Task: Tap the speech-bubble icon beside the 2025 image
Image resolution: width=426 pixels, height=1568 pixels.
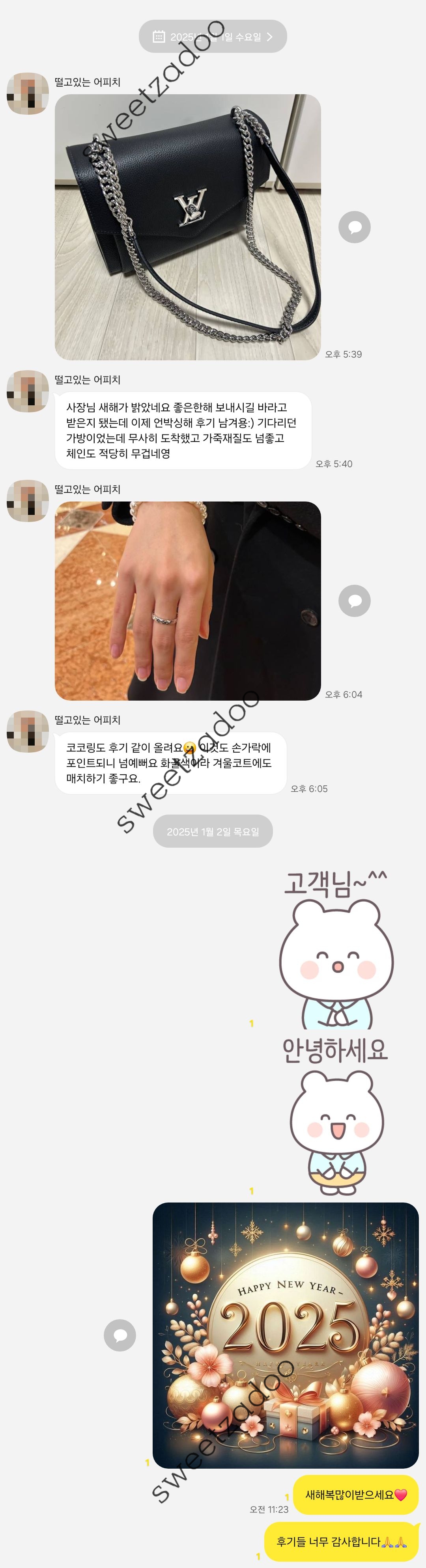Action: click(120, 1335)
